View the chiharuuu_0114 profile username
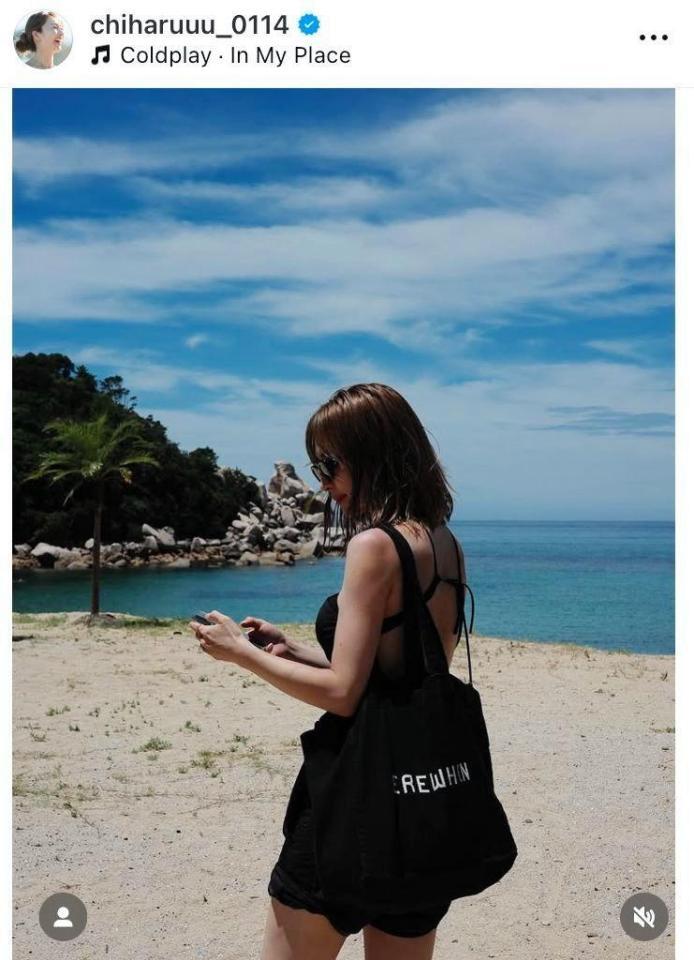694x960 pixels. [x=189, y=25]
